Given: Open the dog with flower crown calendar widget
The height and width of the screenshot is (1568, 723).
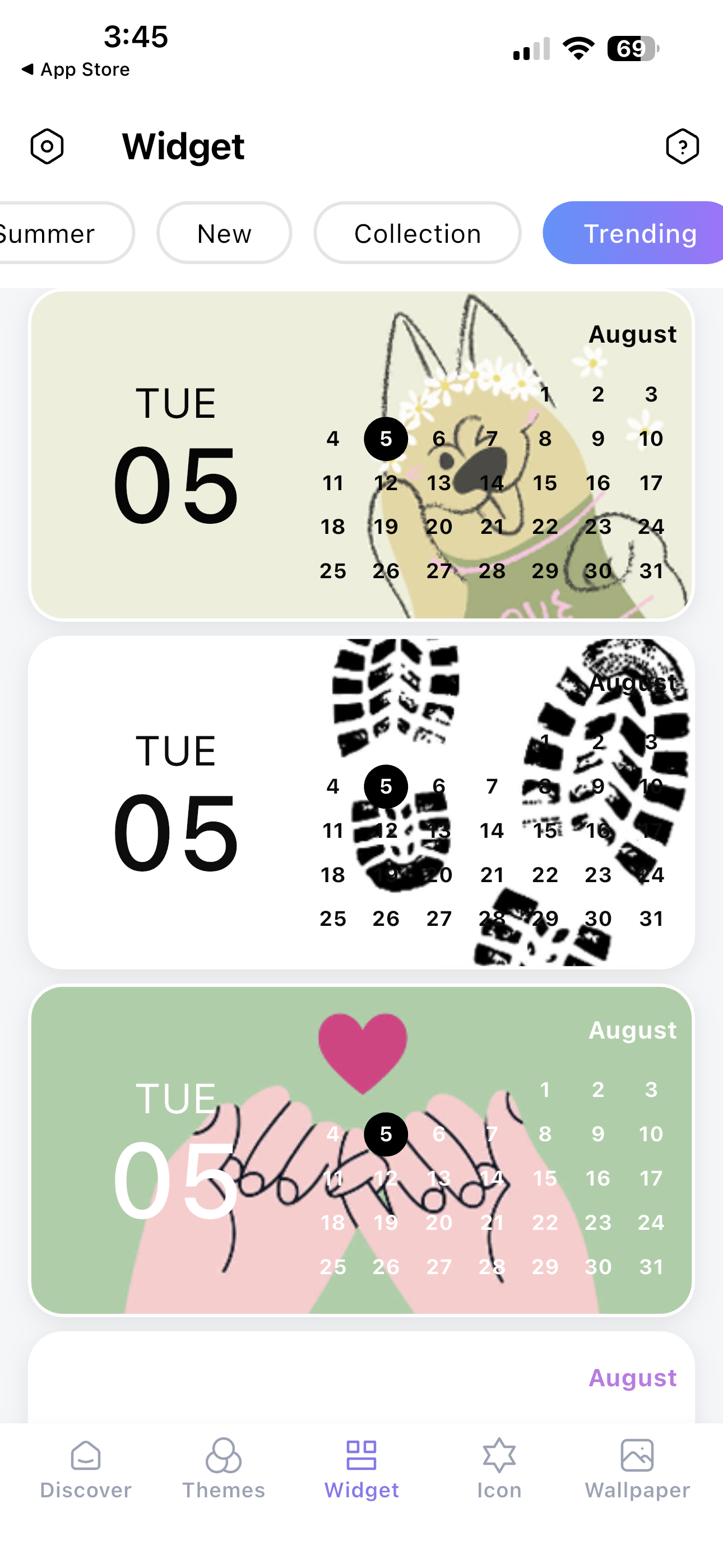Looking at the screenshot, I should pos(361,455).
